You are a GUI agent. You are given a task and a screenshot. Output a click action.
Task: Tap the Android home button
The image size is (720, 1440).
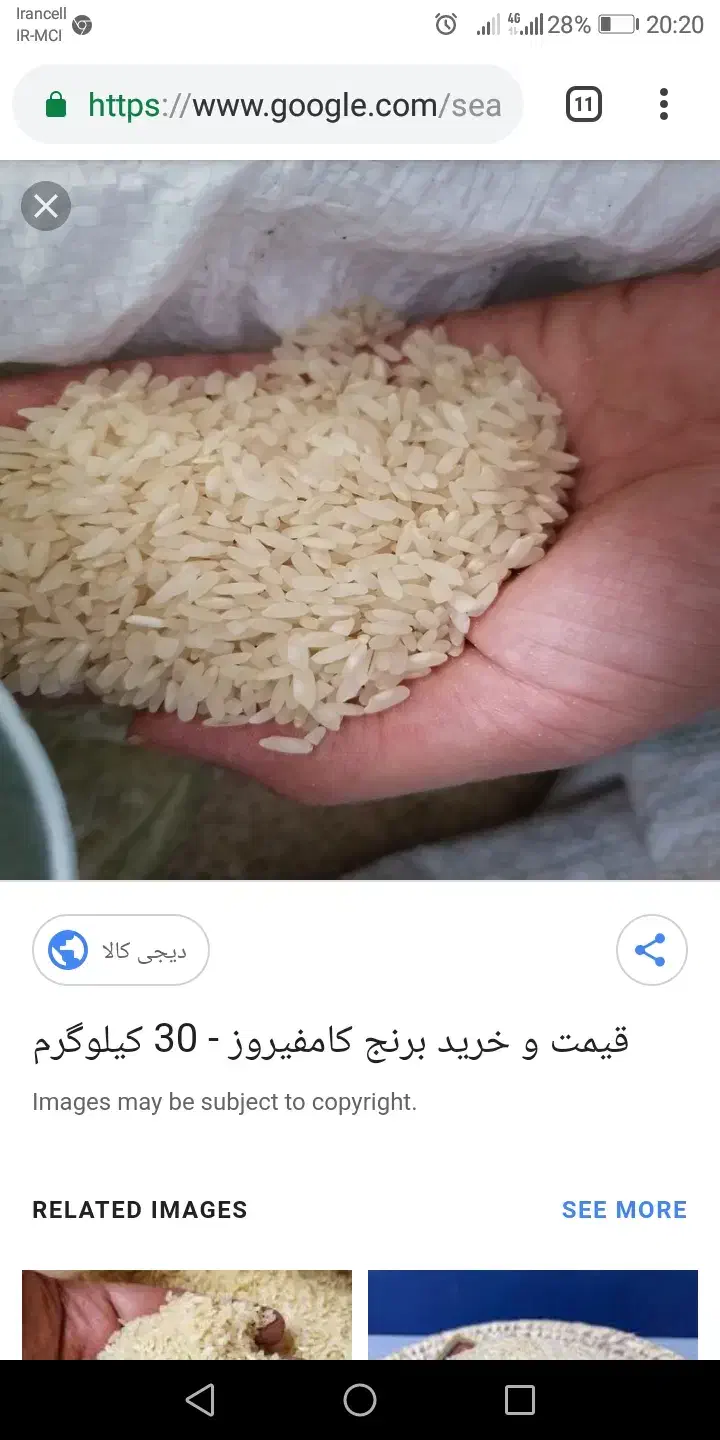point(360,1400)
